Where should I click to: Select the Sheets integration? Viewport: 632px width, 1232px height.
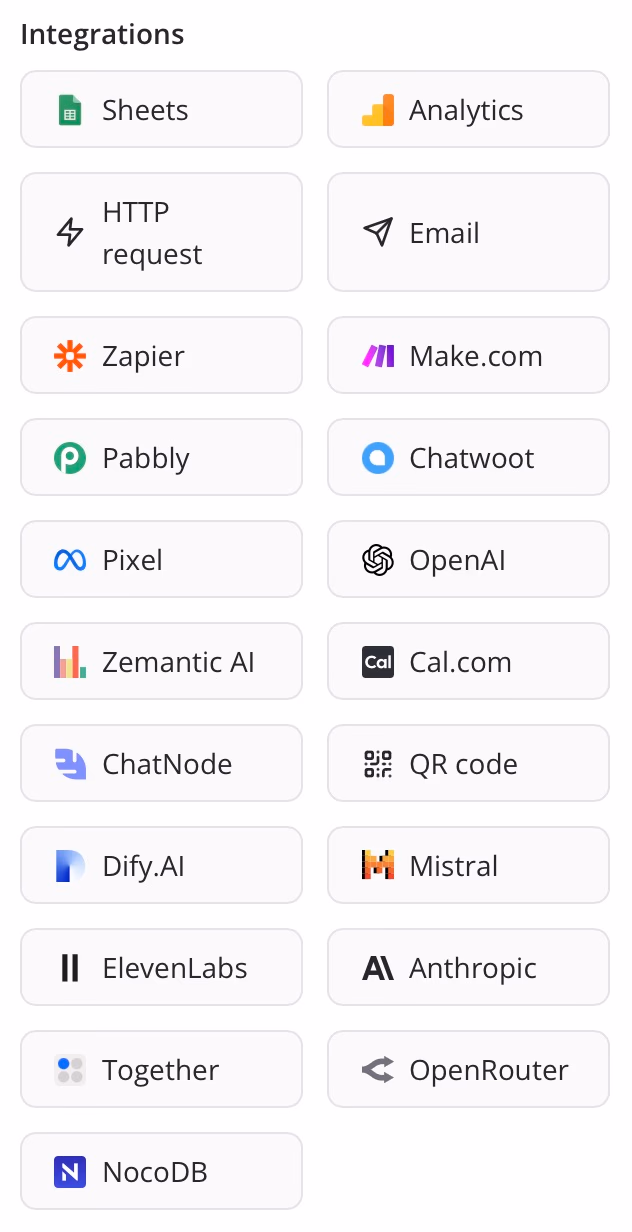click(161, 110)
